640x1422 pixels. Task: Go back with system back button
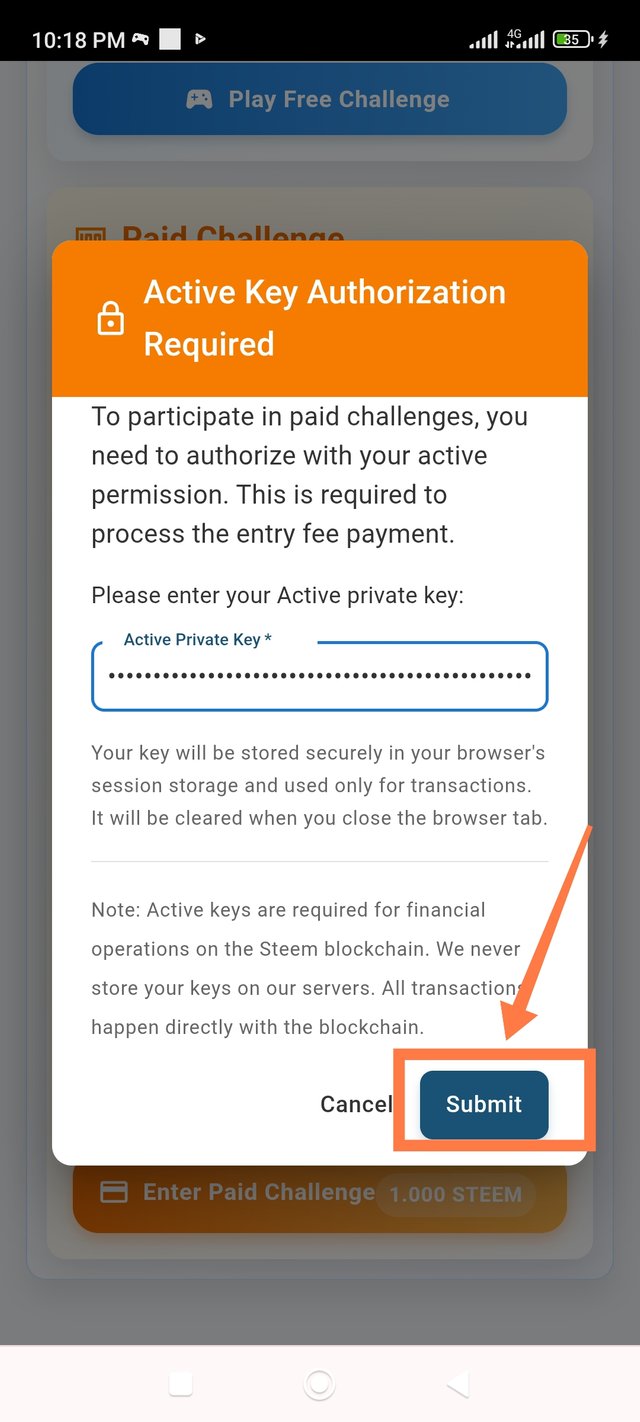click(x=457, y=1384)
